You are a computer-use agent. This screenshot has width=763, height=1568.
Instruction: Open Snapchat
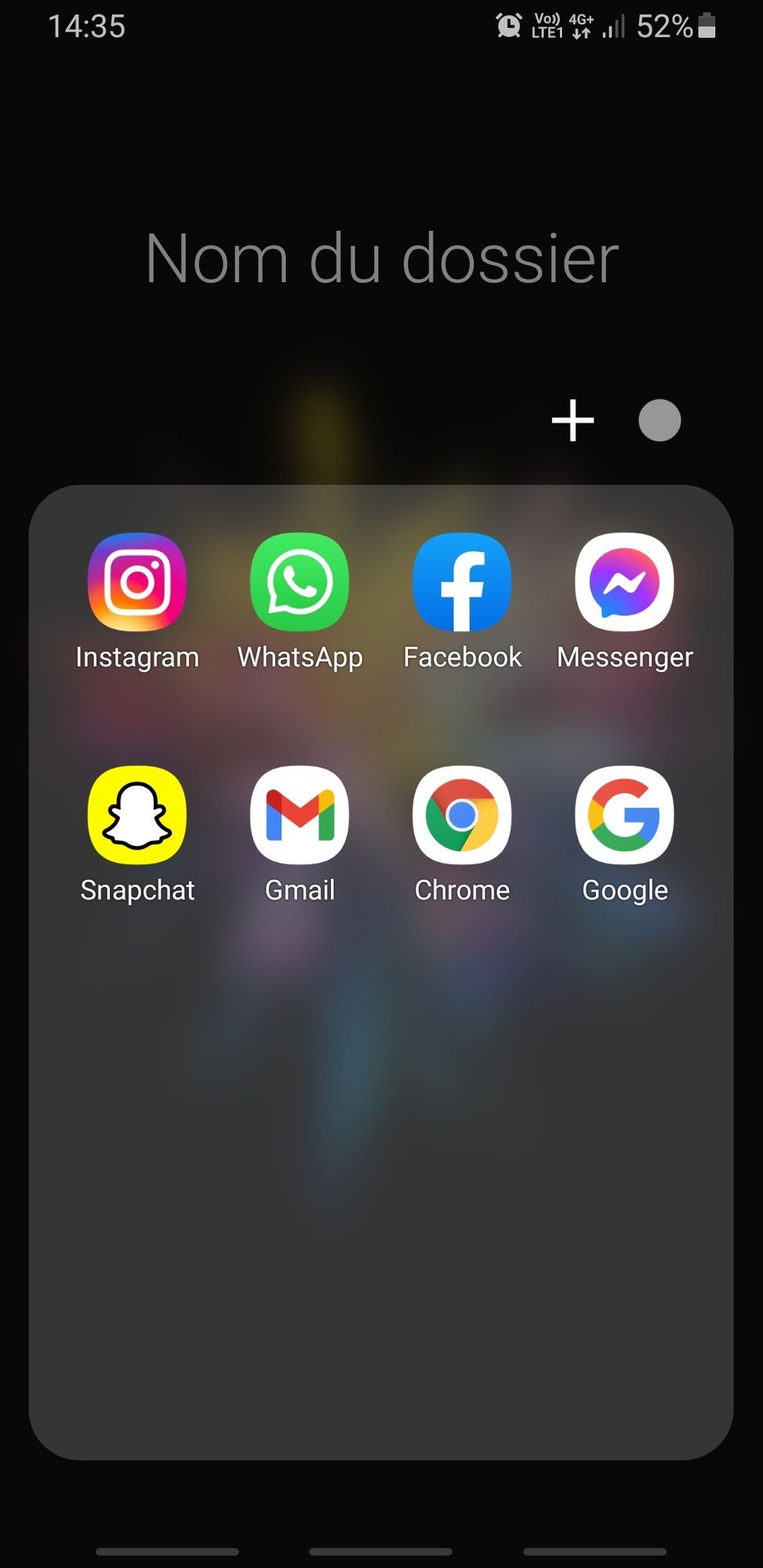(137, 815)
